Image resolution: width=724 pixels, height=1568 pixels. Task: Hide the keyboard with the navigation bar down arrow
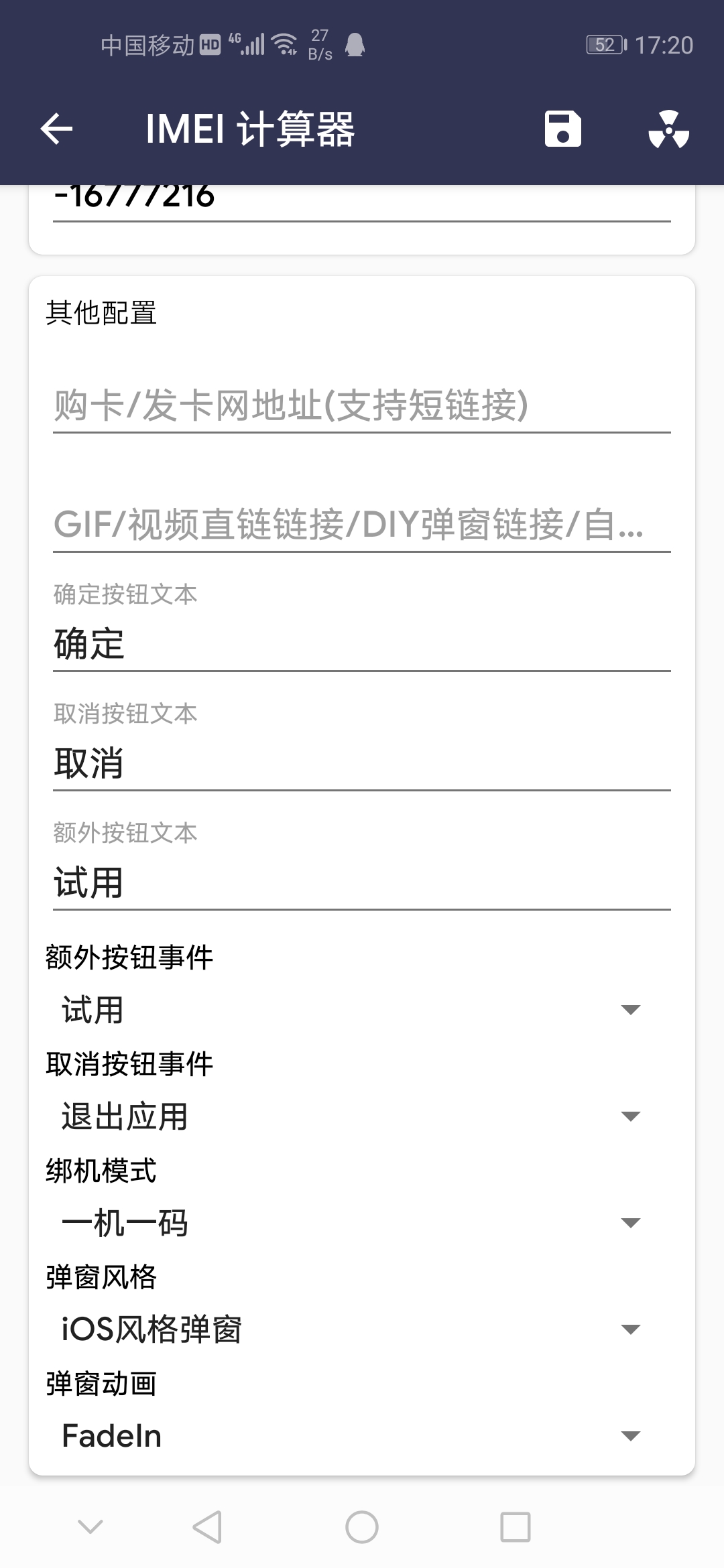90,1527
